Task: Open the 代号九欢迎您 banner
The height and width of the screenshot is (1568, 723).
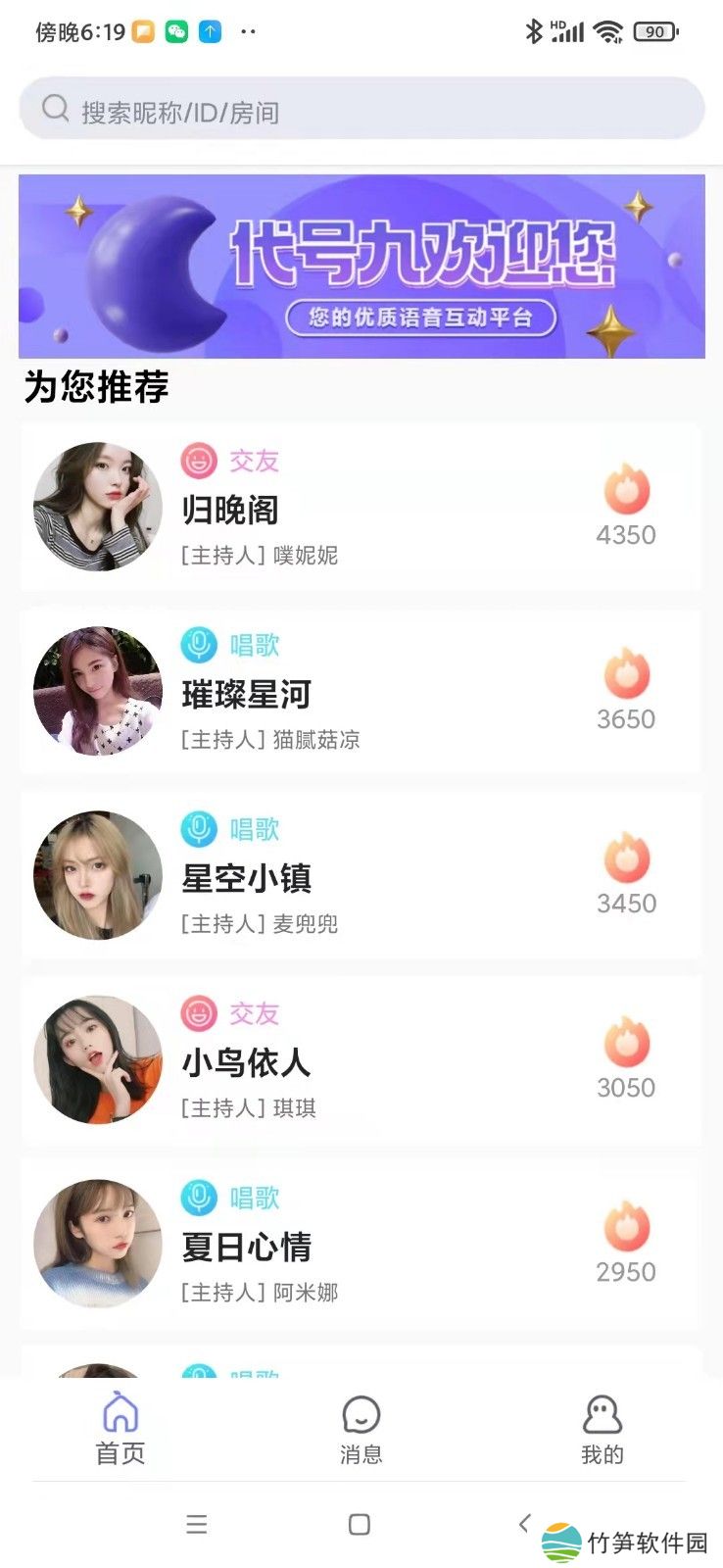Action: [361, 267]
